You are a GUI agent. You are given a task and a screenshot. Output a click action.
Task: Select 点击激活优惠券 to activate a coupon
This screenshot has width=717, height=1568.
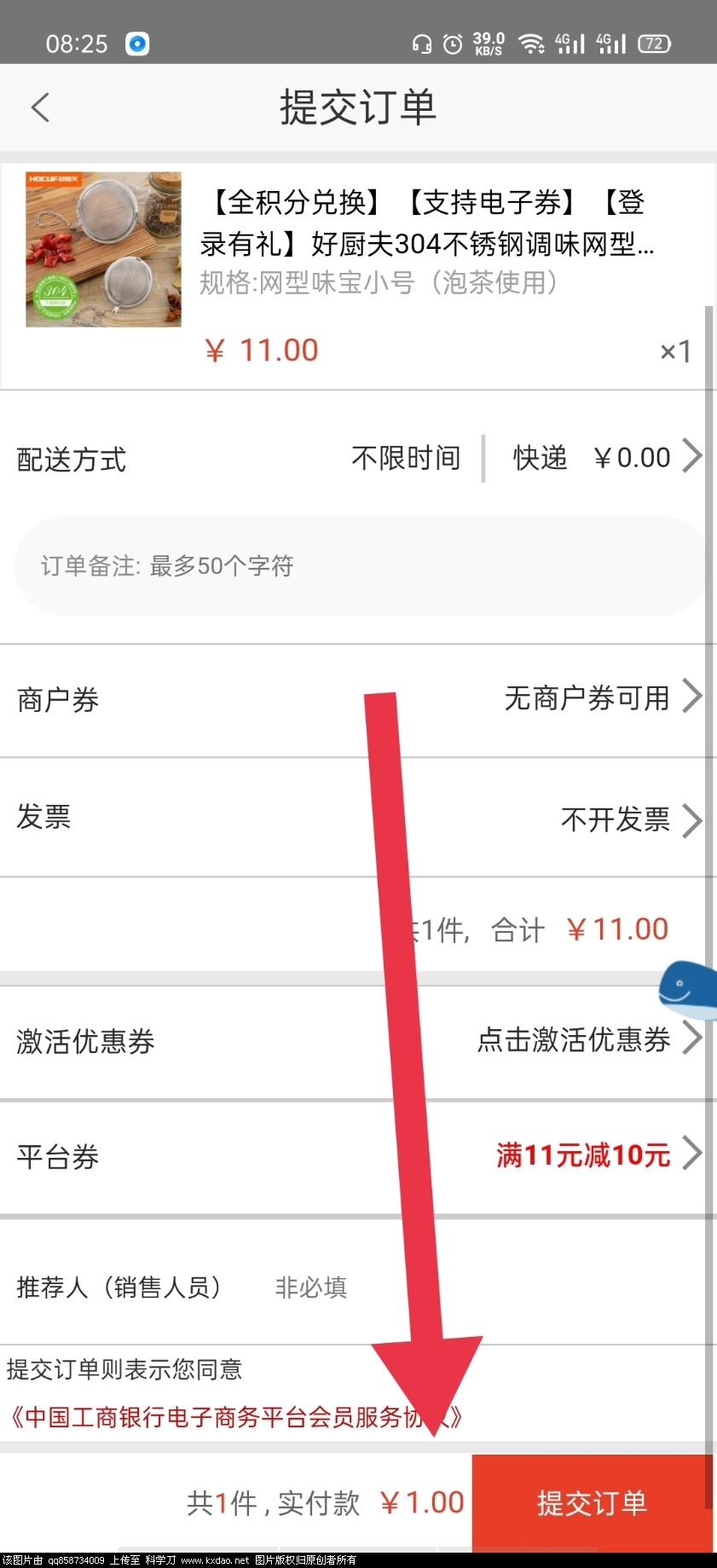pyautogui.click(x=588, y=1039)
